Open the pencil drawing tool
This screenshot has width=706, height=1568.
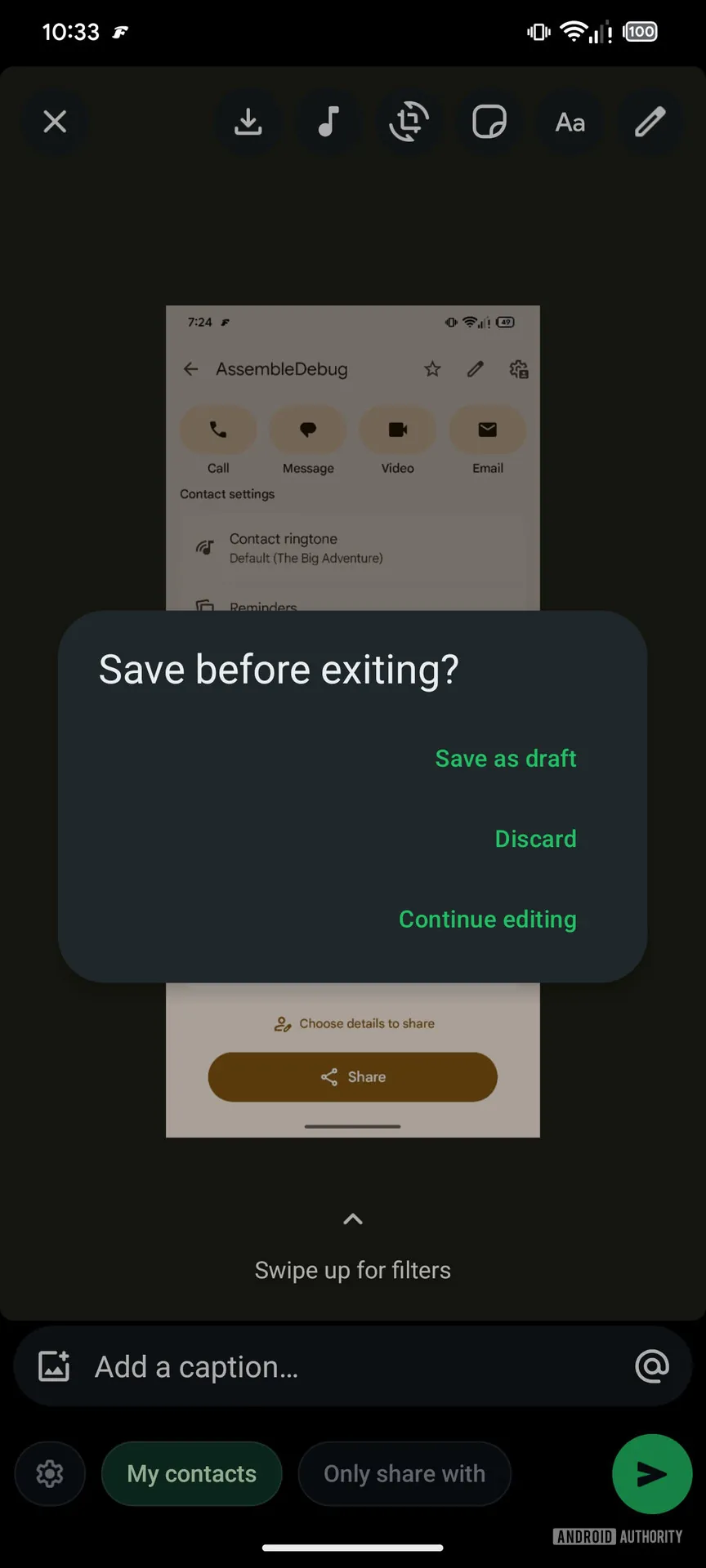coord(650,122)
